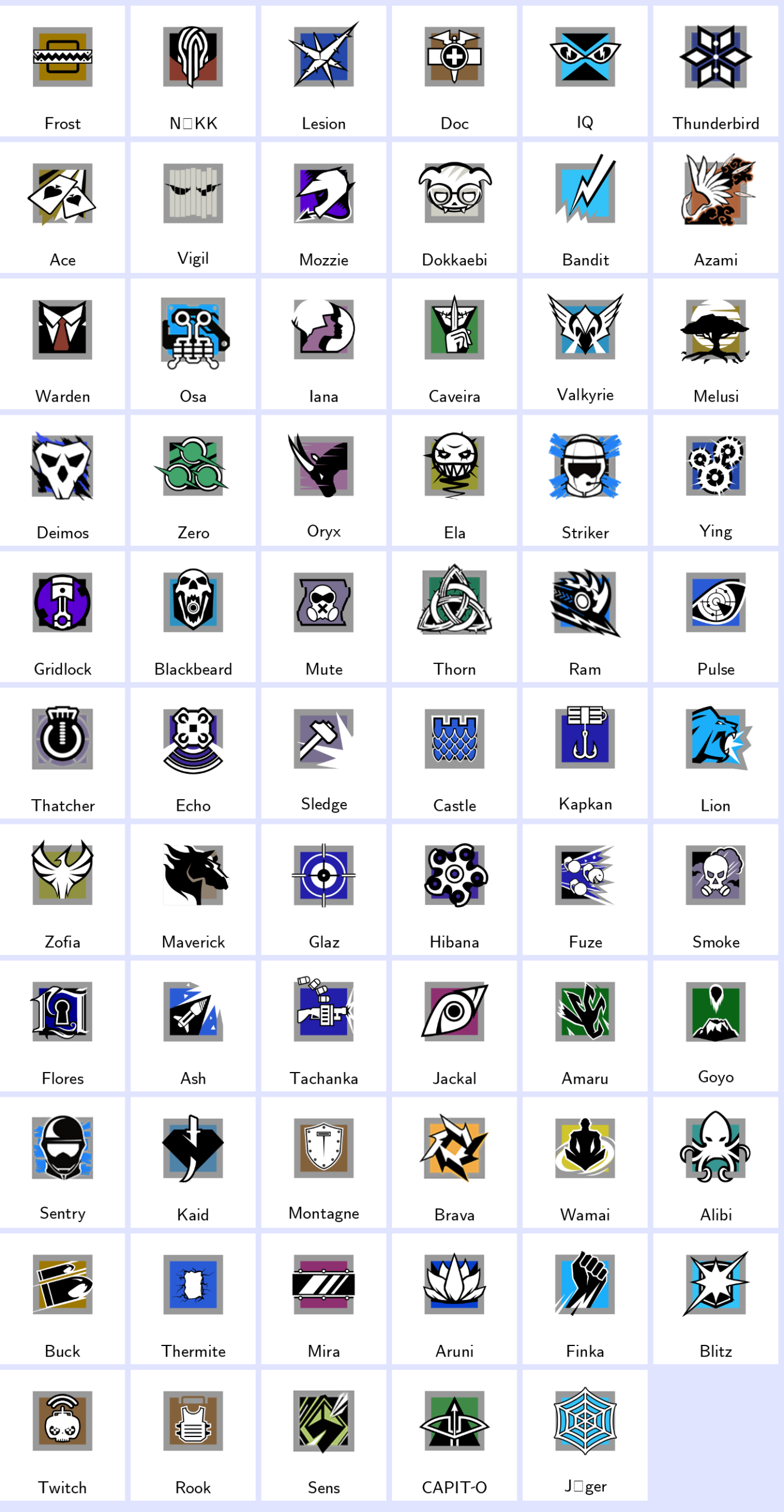The width and height of the screenshot is (784, 1512).
Task: Open the Thunderbird operator card
Action: [716, 71]
